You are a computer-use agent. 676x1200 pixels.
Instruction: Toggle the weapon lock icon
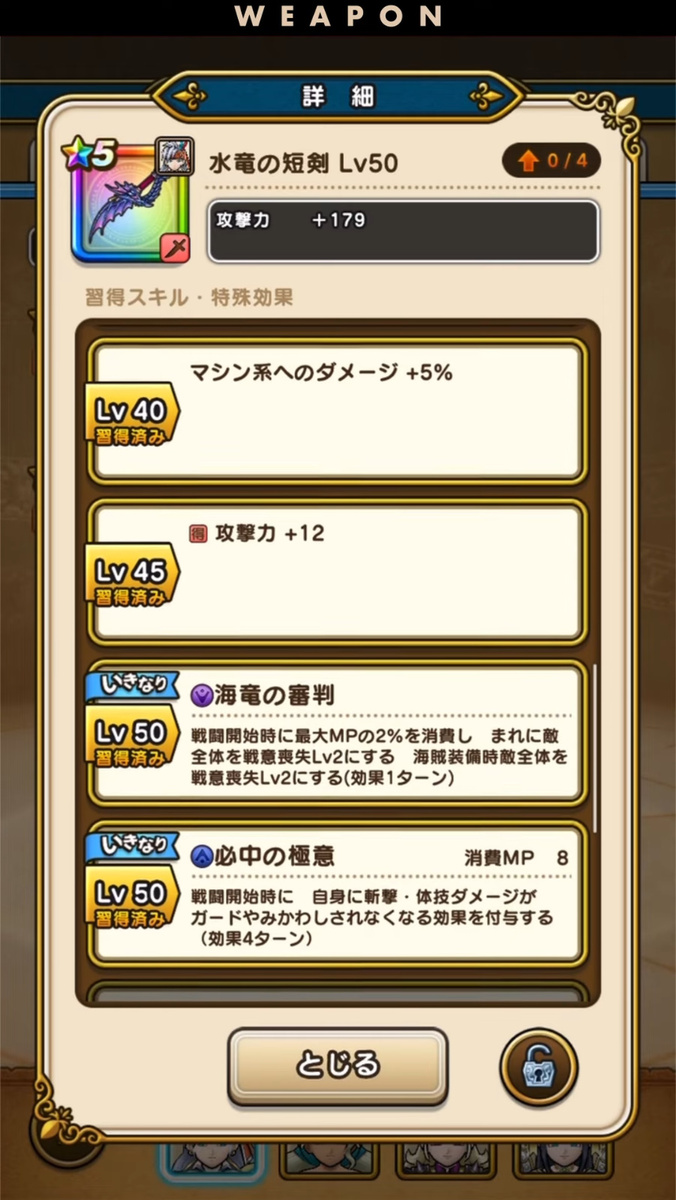point(538,1067)
